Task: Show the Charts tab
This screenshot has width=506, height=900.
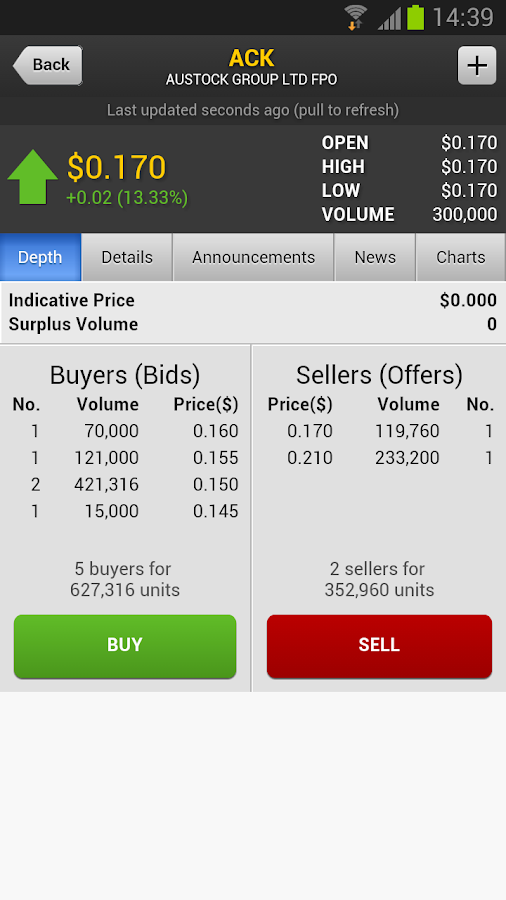Action: point(461,257)
